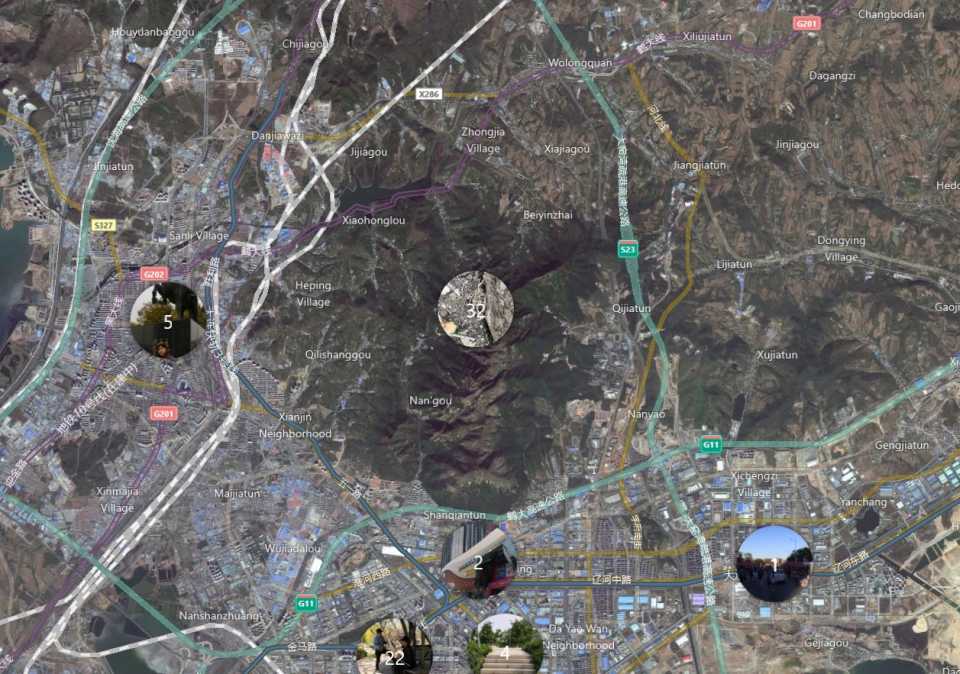Viewport: 960px width, 674px height.
Task: View the 2-photo cluster below Shanqiantun
Action: [x=478, y=561]
